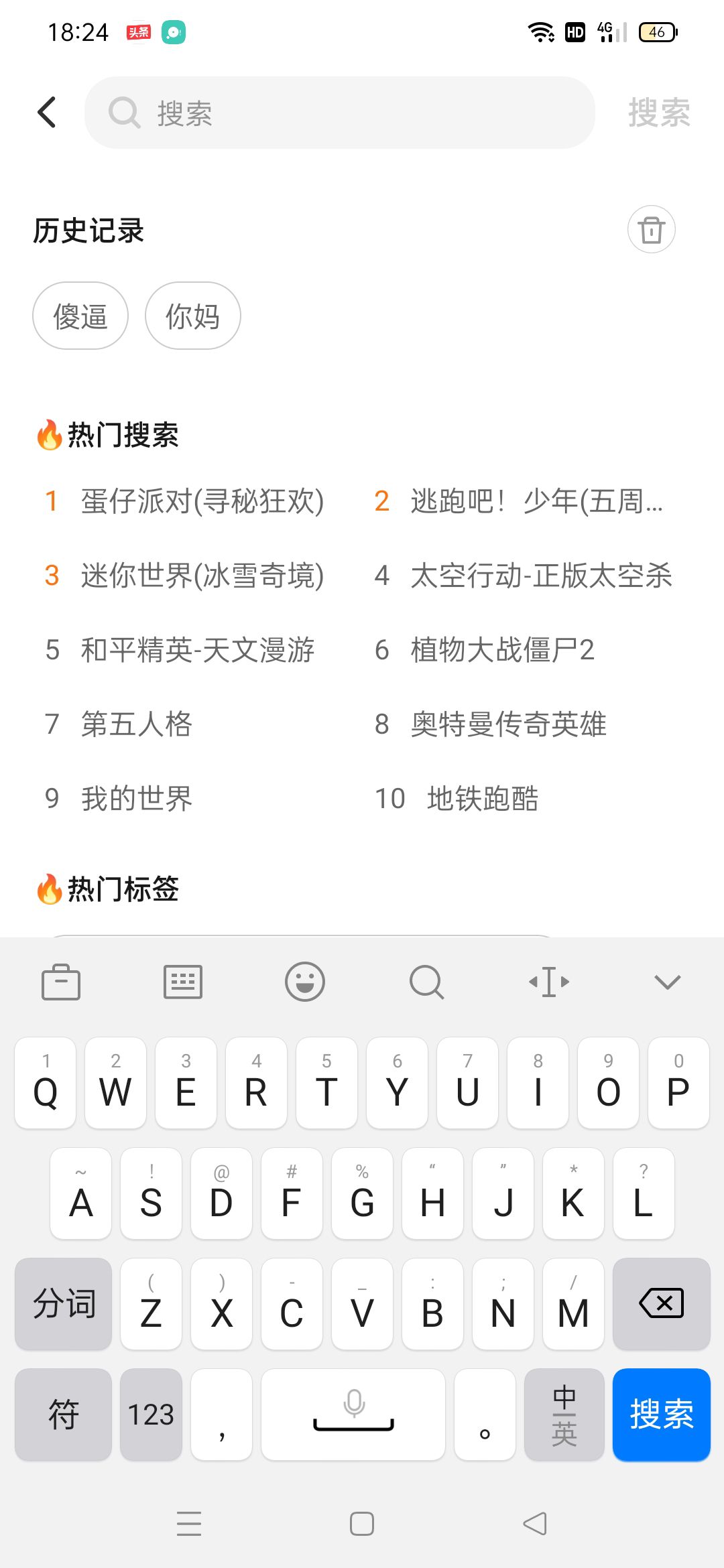Image resolution: width=724 pixels, height=1568 pixels.
Task: Select the 傻逼 history chip
Action: click(x=80, y=316)
